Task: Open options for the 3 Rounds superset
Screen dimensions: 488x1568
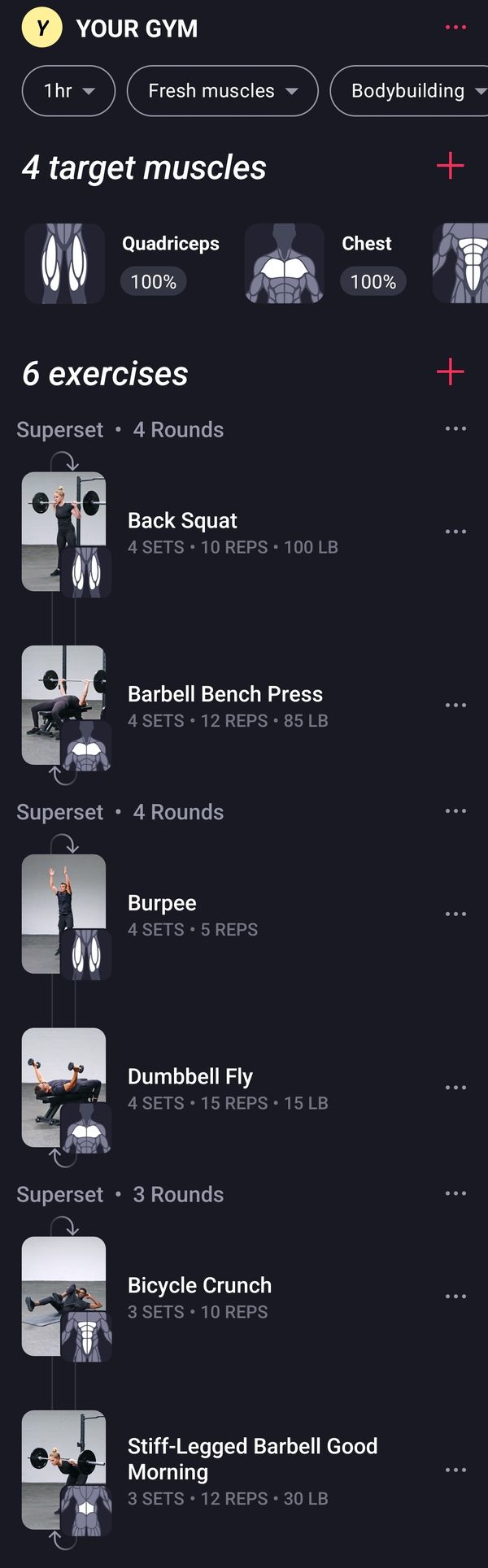Action: (x=455, y=1193)
